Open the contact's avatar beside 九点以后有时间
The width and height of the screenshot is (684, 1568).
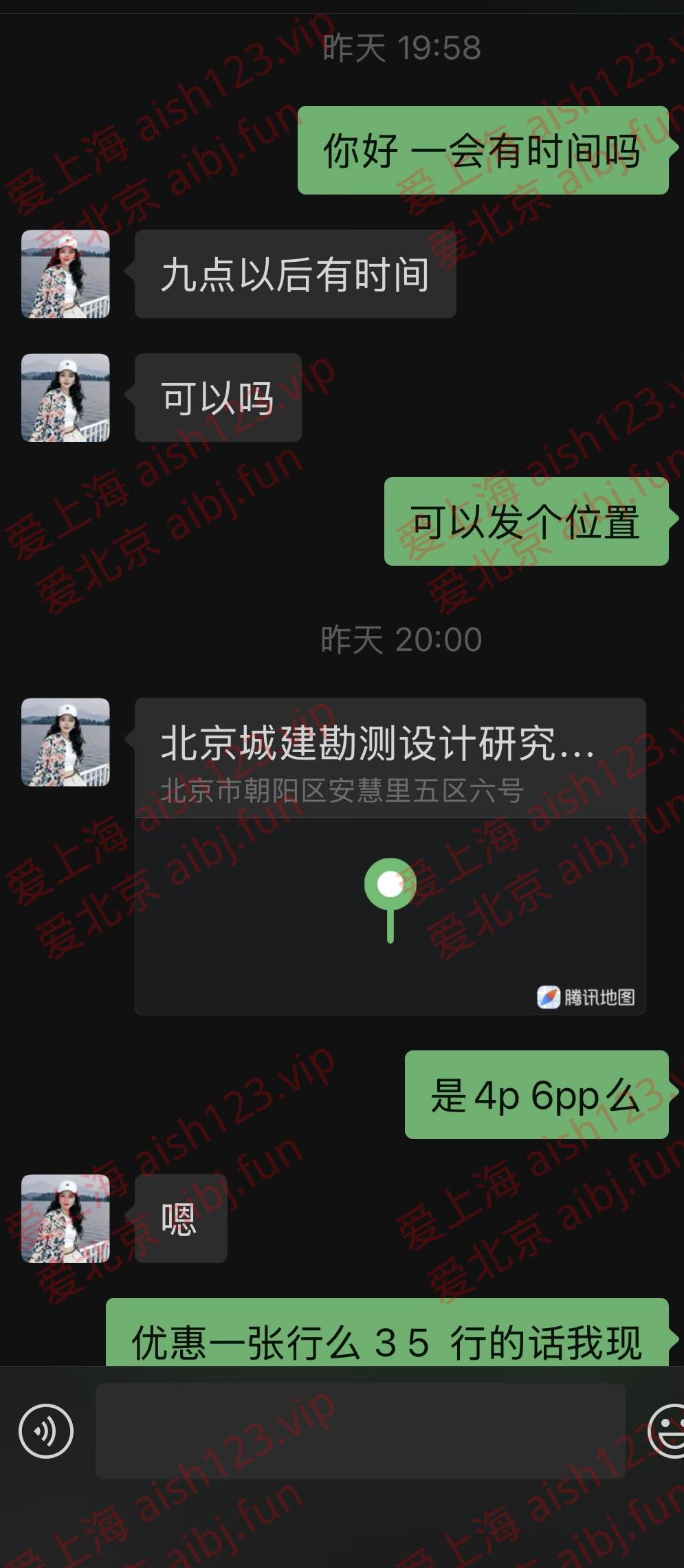[x=66, y=274]
